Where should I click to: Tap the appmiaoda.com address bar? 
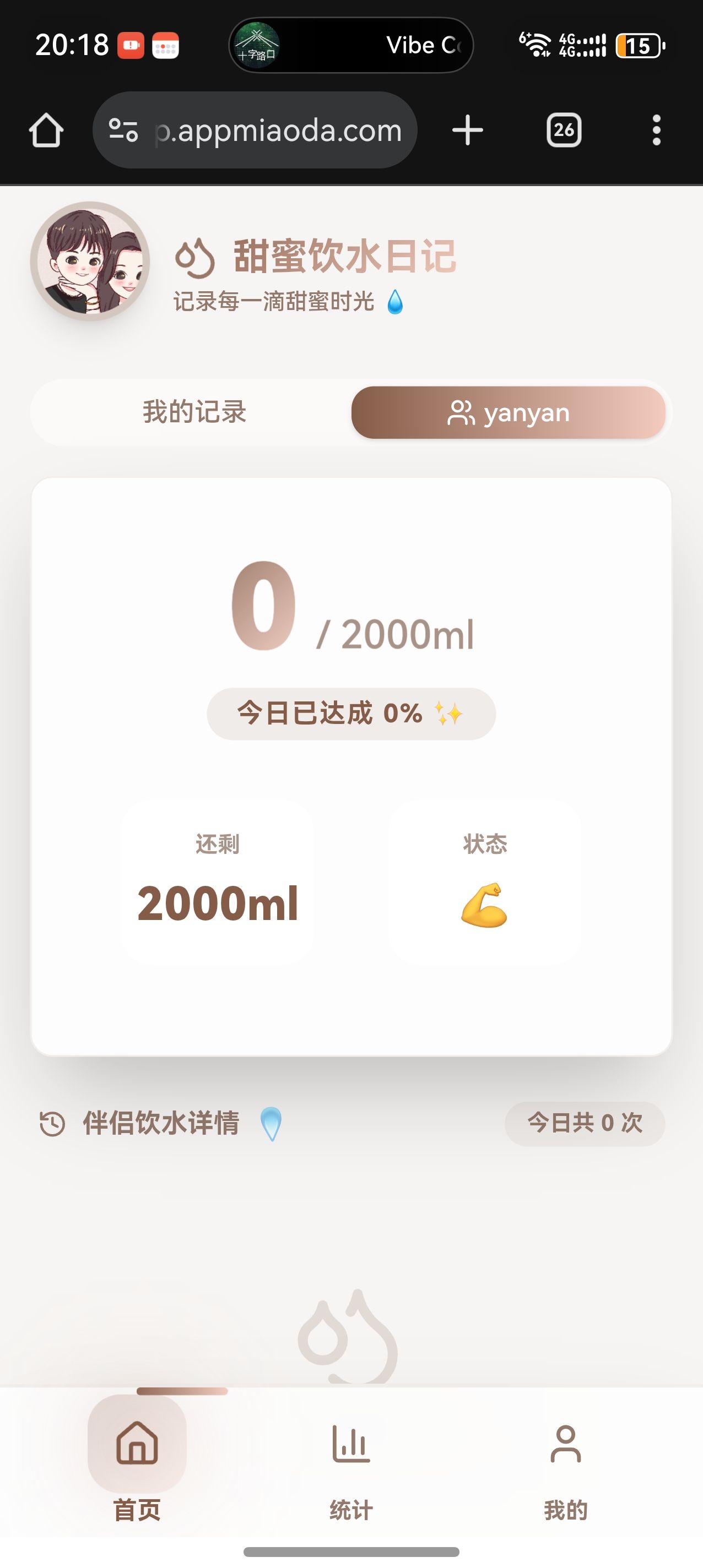[x=279, y=130]
